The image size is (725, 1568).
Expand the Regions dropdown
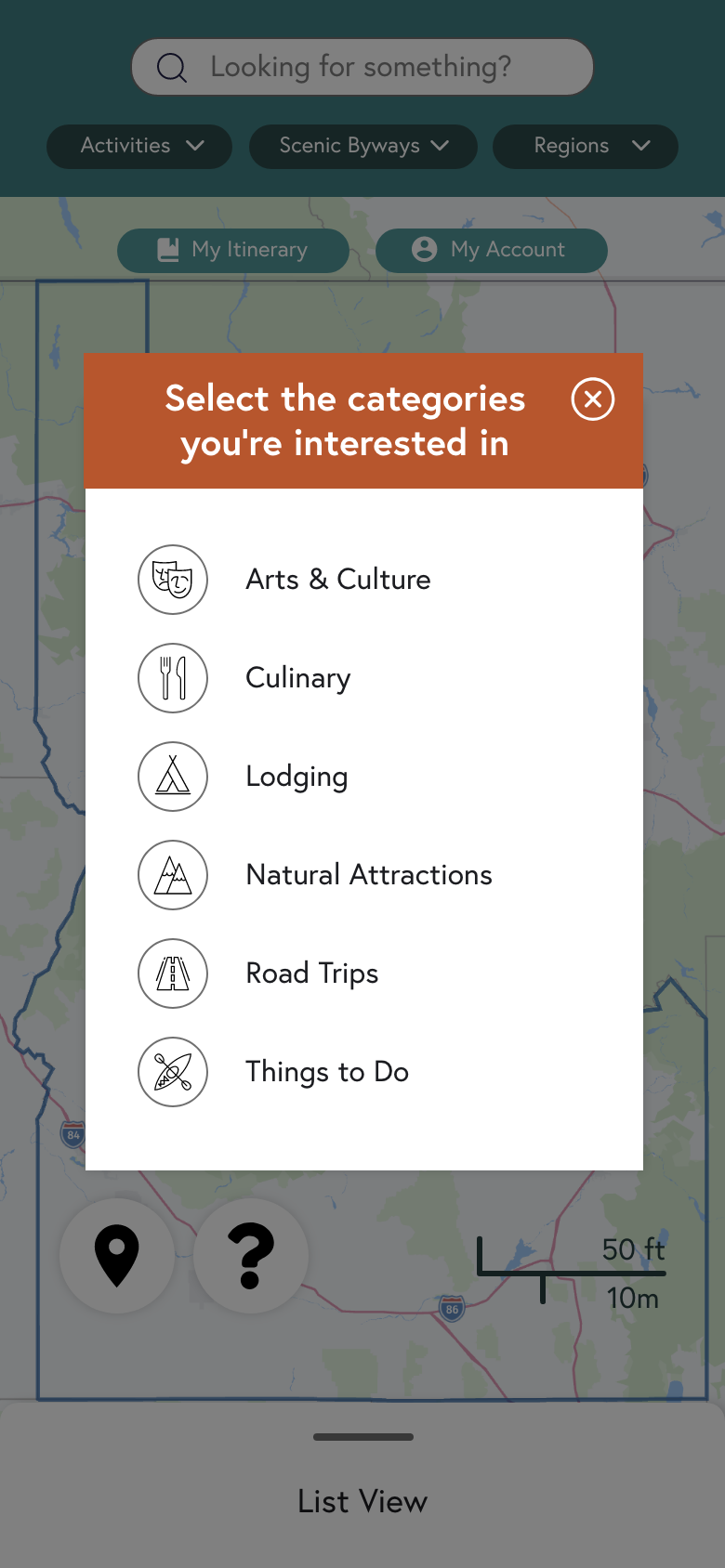click(x=586, y=146)
